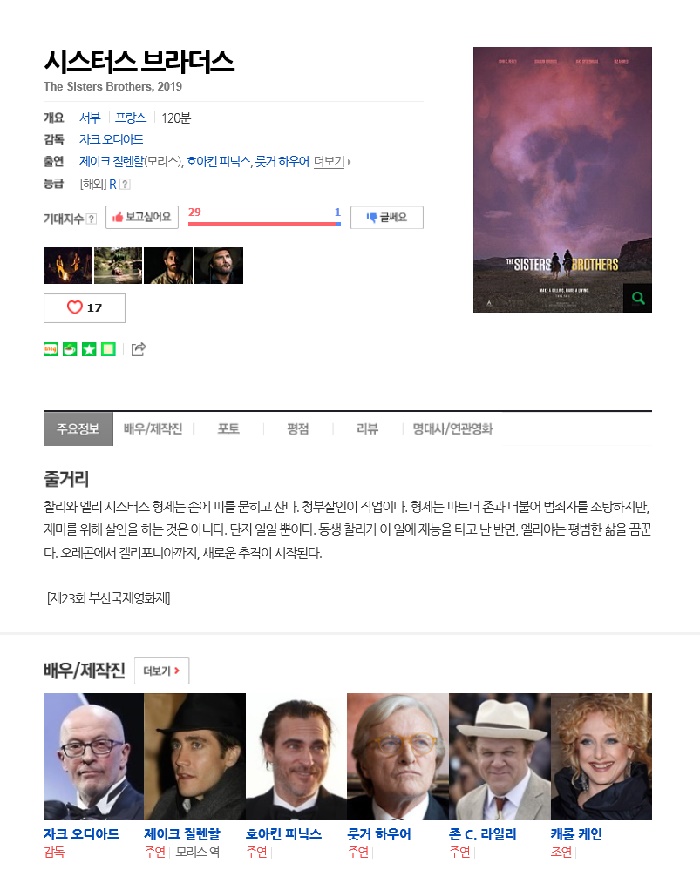This screenshot has width=700, height=890.
Task: Open the 리뷰 tab
Action: click(367, 429)
